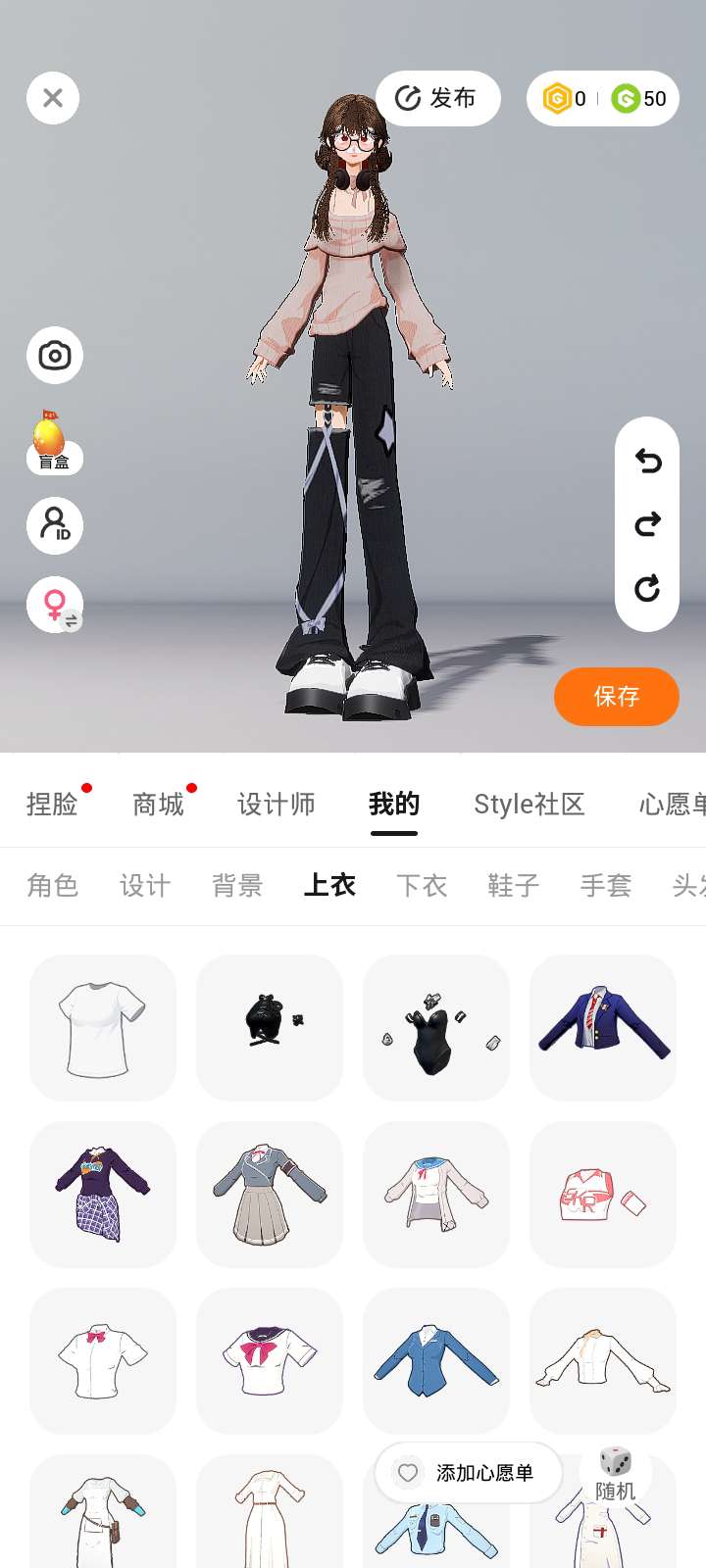Select the 下衣 category
This screenshot has height=1568, width=706.
pyautogui.click(x=422, y=886)
